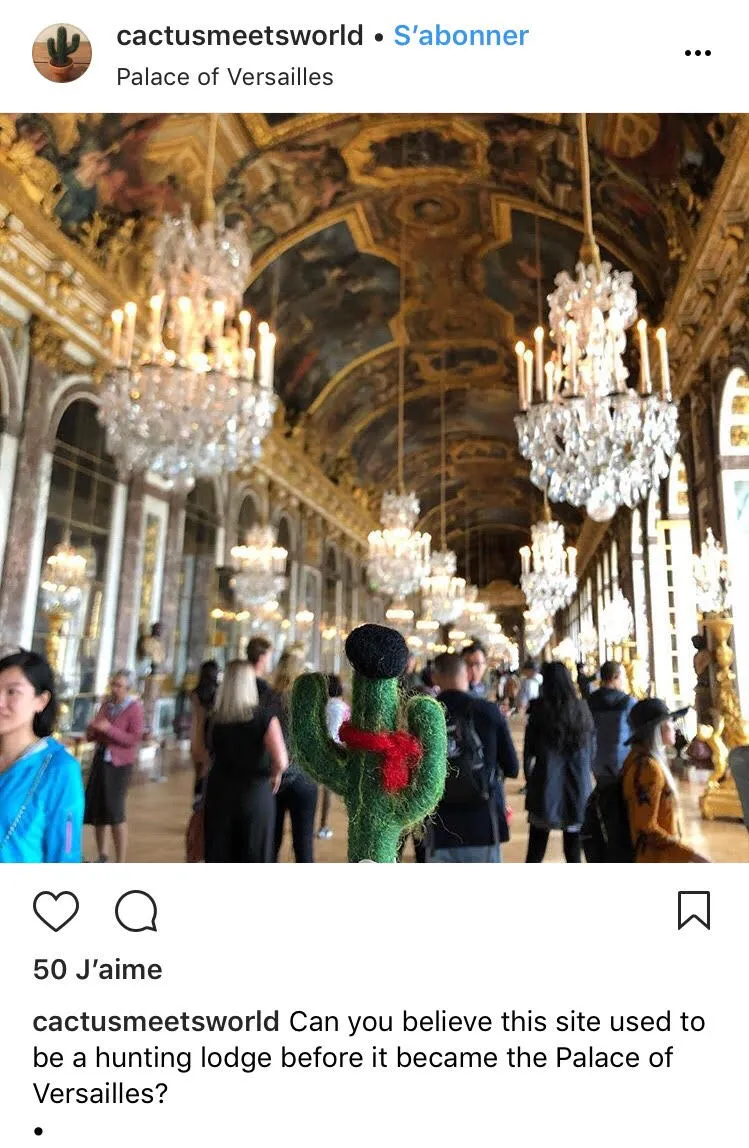Screen dimensions: 749x1148
Task: Tap the S'abonner follow link
Action: 461,36
